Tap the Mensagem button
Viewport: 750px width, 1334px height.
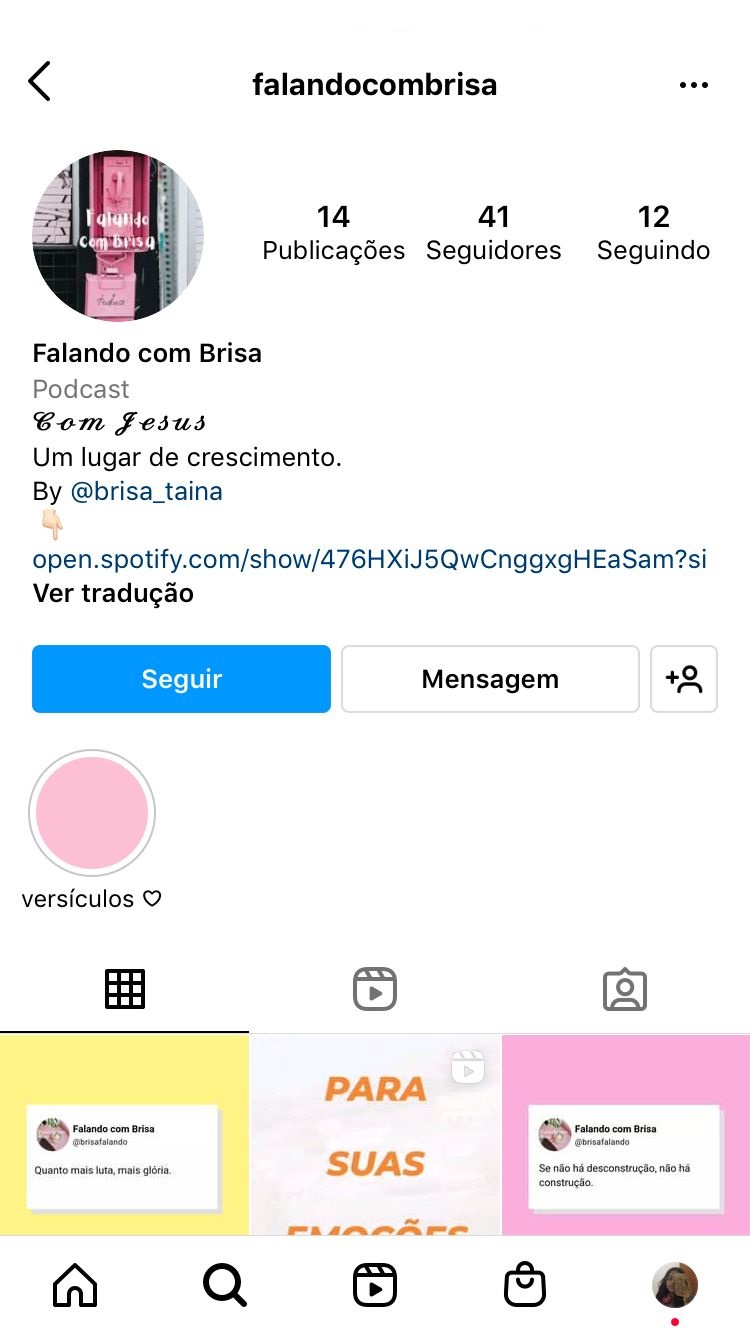pos(490,679)
